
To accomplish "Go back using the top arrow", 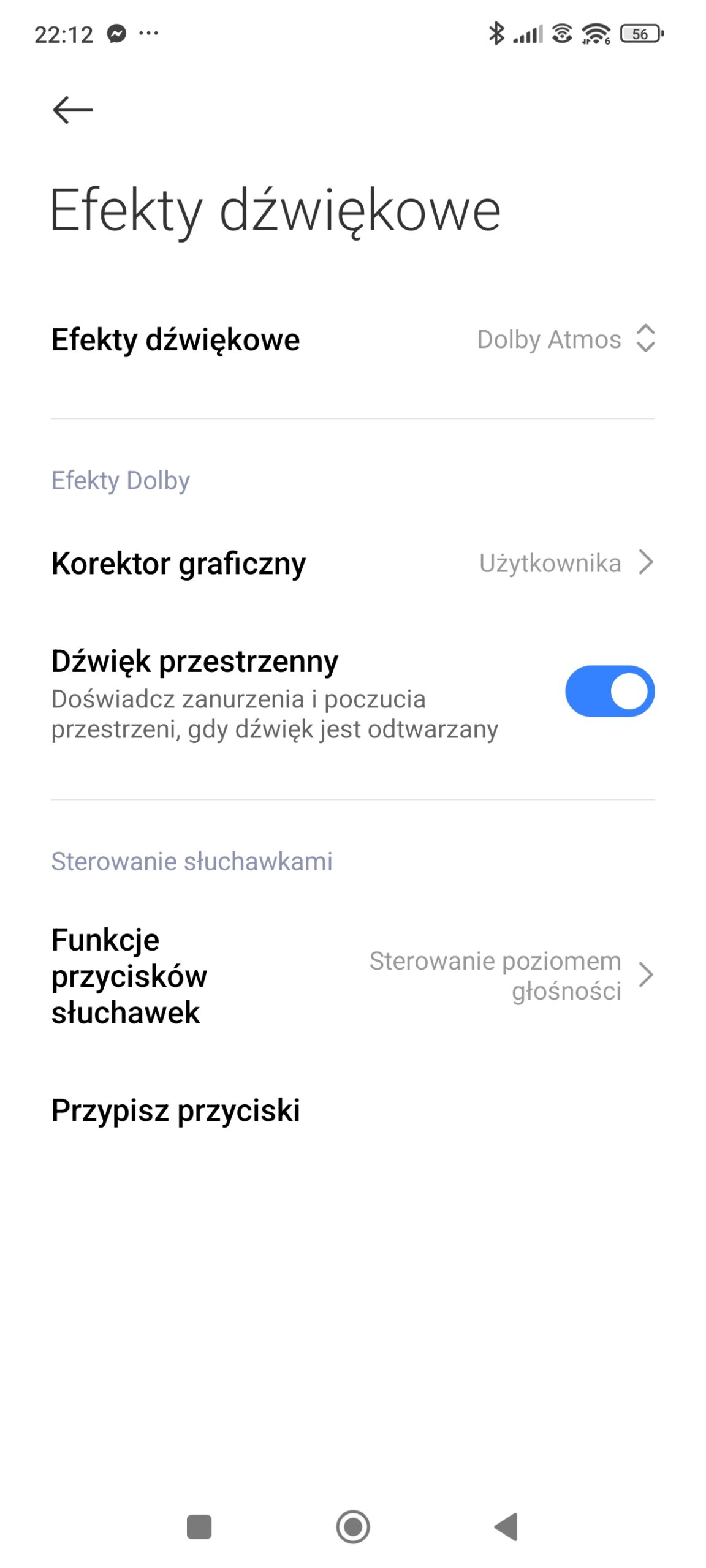I will [72, 110].
